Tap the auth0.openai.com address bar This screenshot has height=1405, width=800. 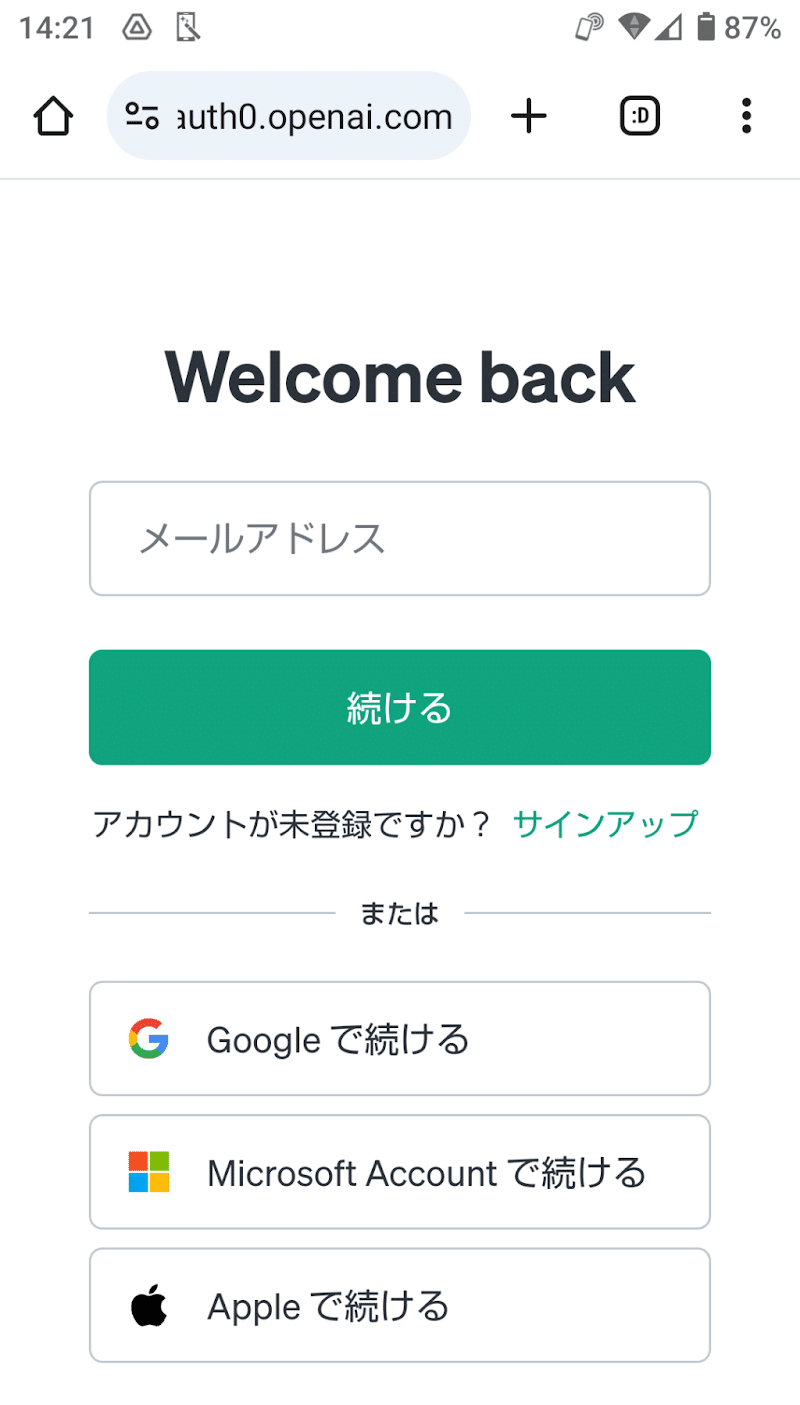coord(312,117)
